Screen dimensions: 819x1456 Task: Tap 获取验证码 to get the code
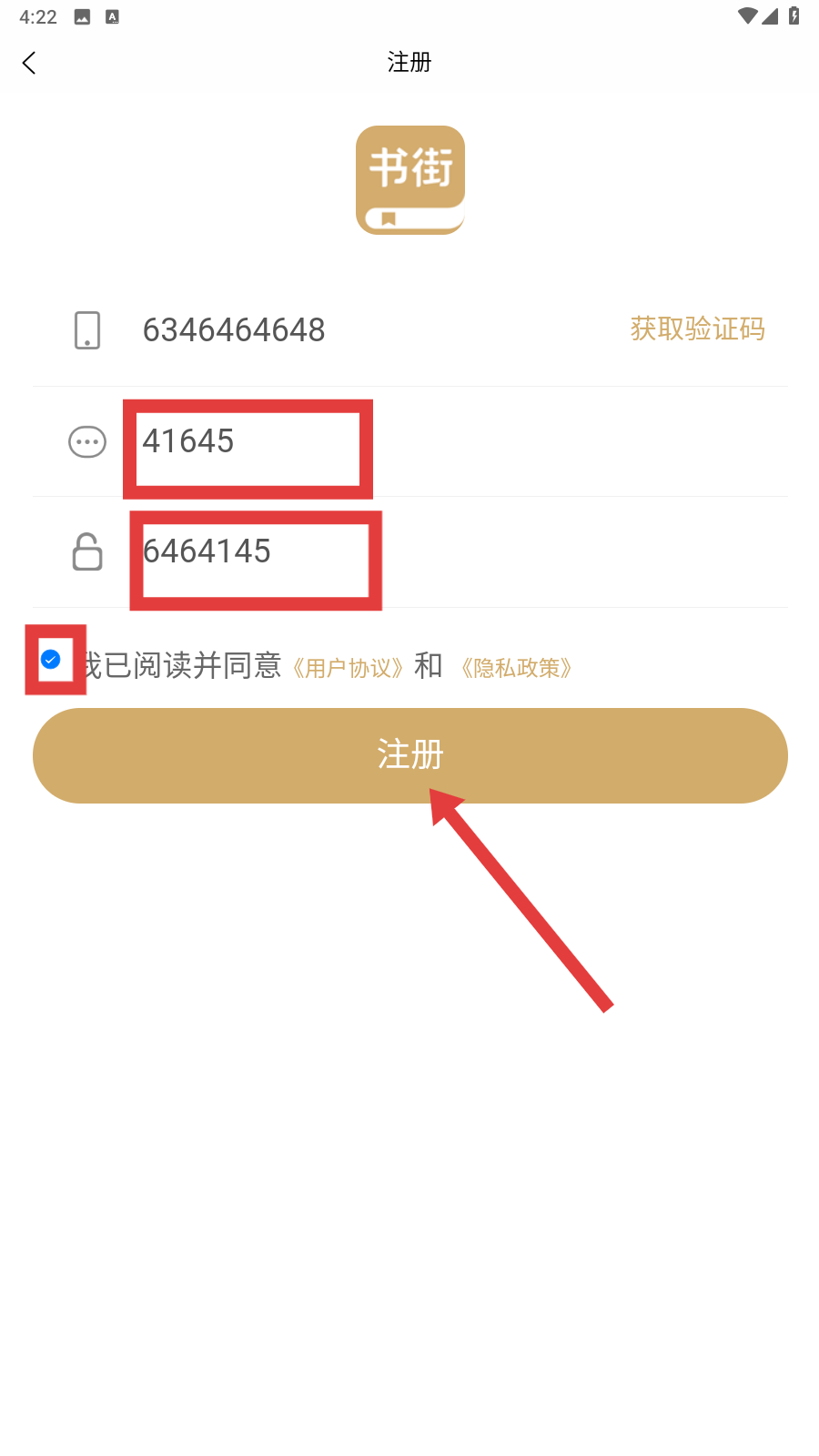[x=697, y=329]
